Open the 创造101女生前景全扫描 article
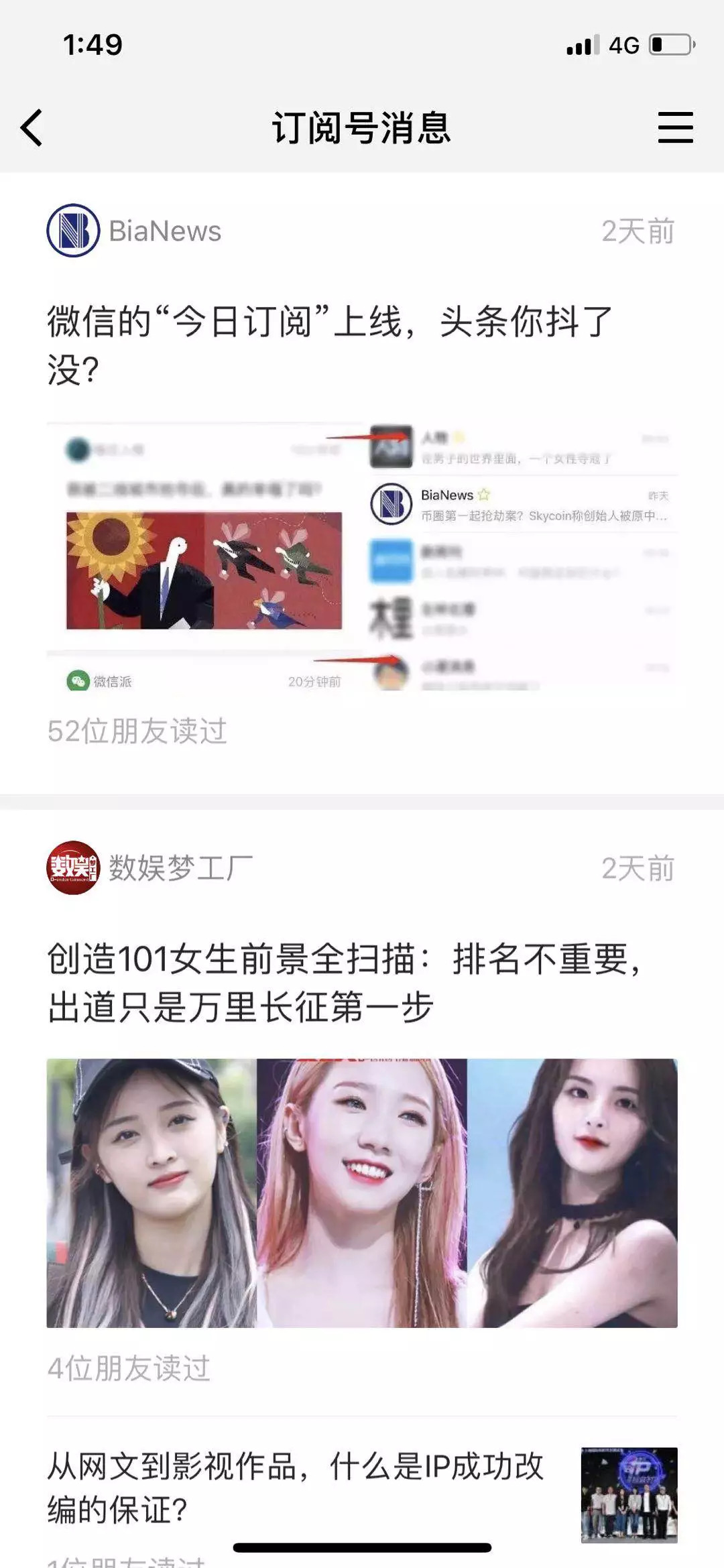 pos(342,983)
